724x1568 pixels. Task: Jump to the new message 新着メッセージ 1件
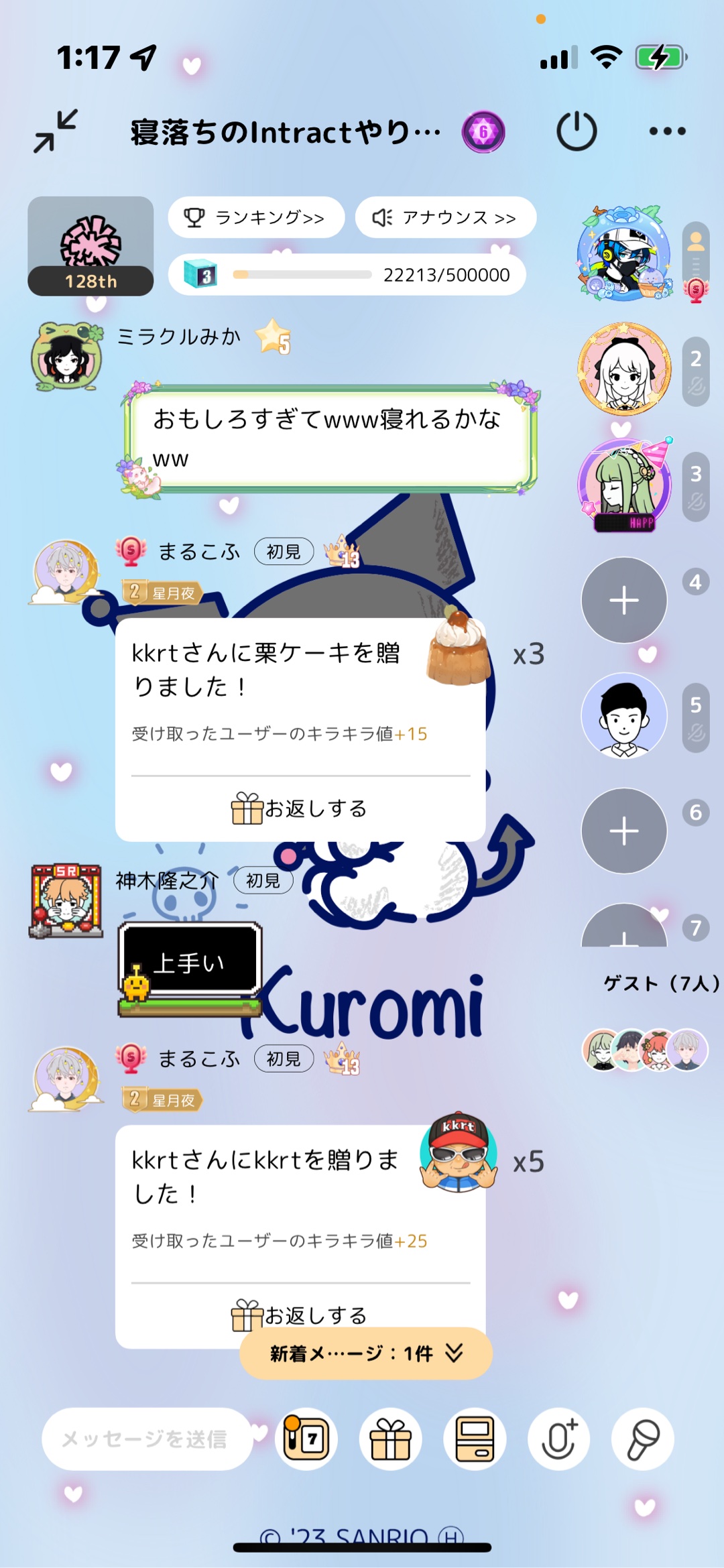pyautogui.click(x=366, y=1353)
